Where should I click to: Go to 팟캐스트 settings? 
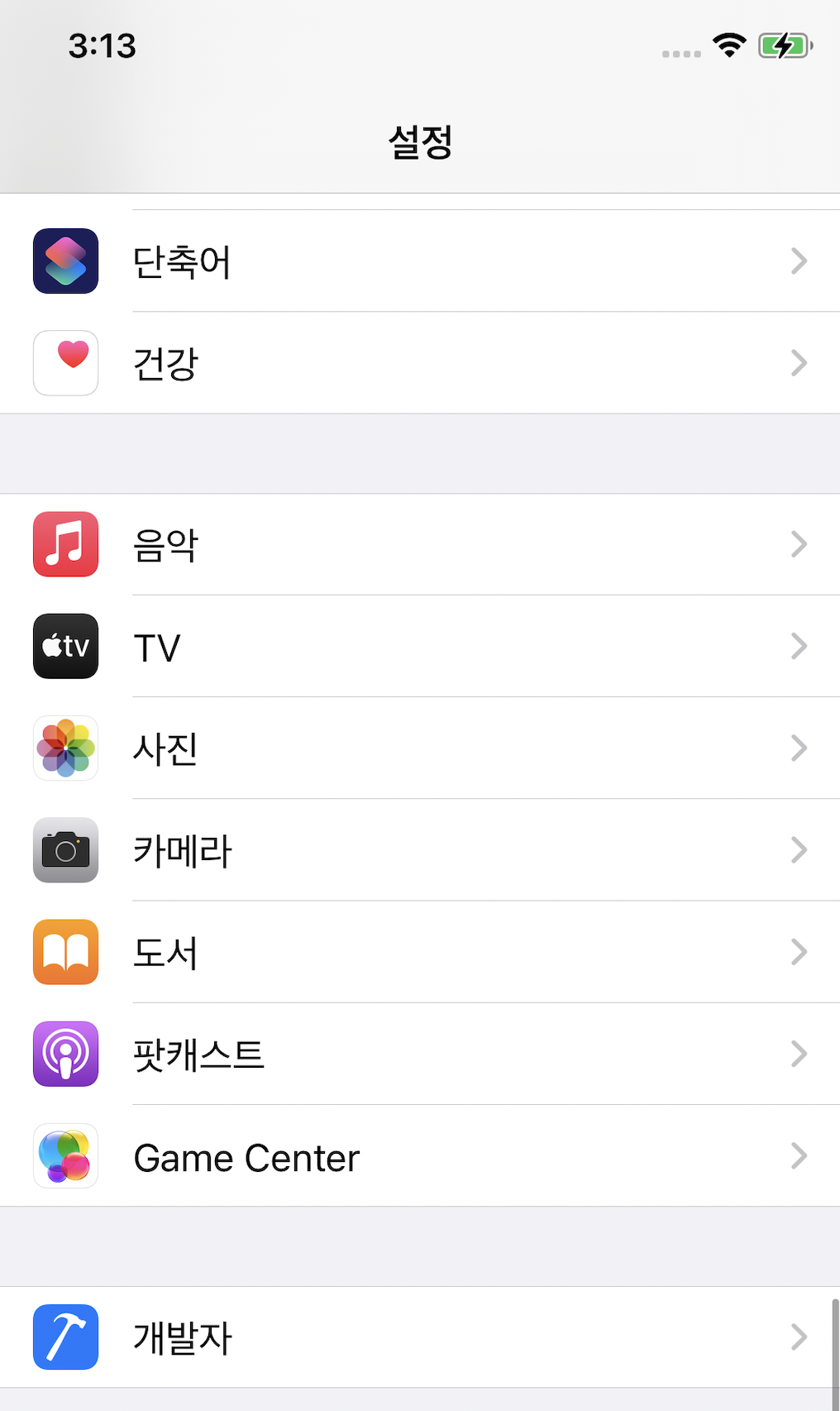(x=420, y=1054)
